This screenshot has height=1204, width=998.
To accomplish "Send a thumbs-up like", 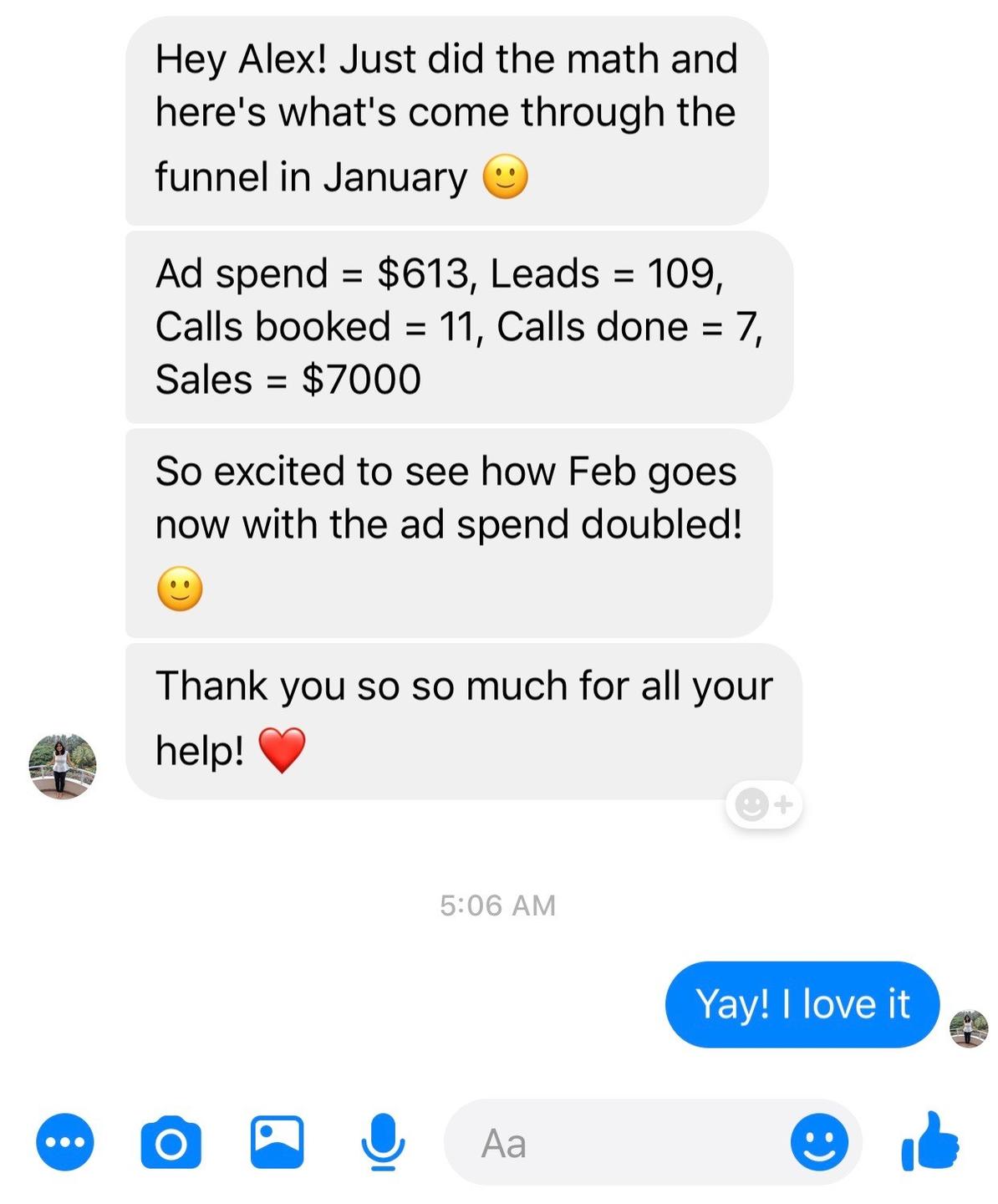I will 930,1140.
